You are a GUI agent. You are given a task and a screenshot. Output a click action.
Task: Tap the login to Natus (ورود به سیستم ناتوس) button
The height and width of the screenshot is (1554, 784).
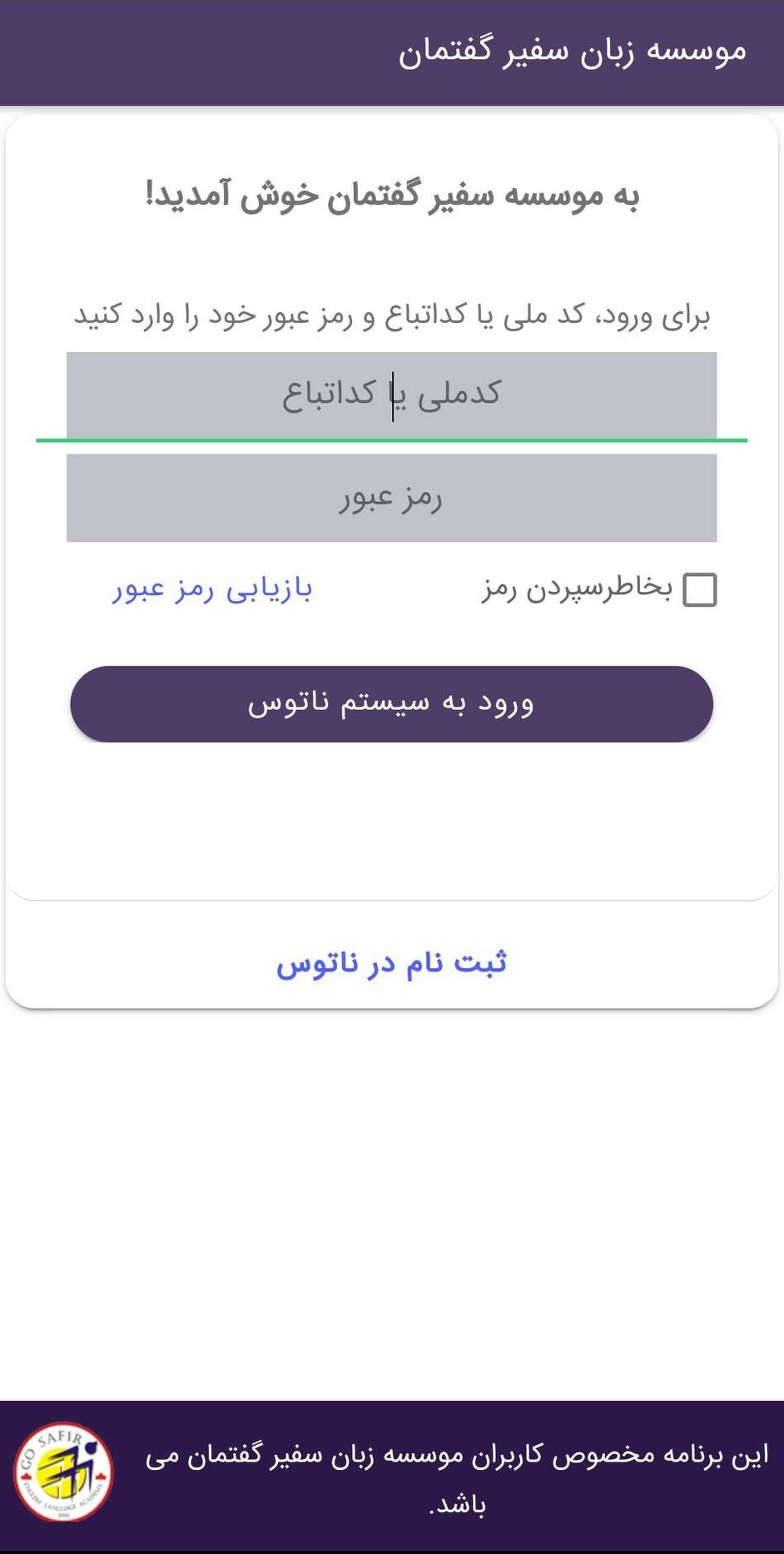(x=391, y=704)
